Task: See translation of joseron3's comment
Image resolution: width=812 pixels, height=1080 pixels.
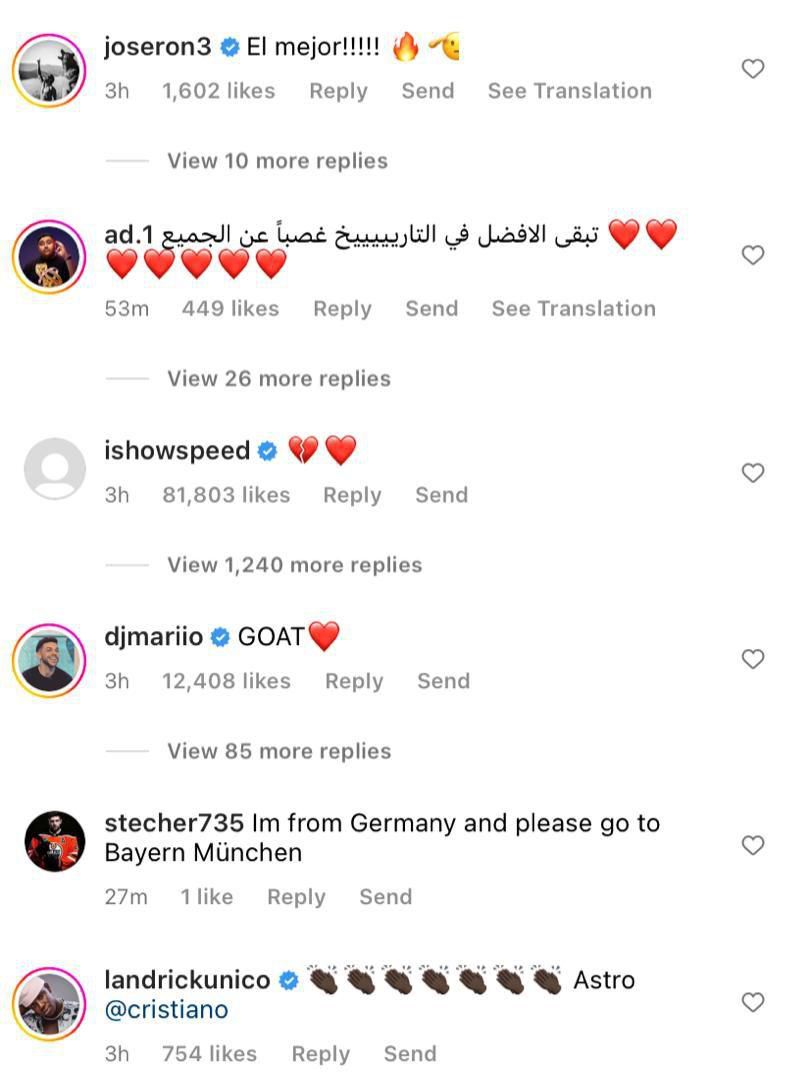Action: 569,91
